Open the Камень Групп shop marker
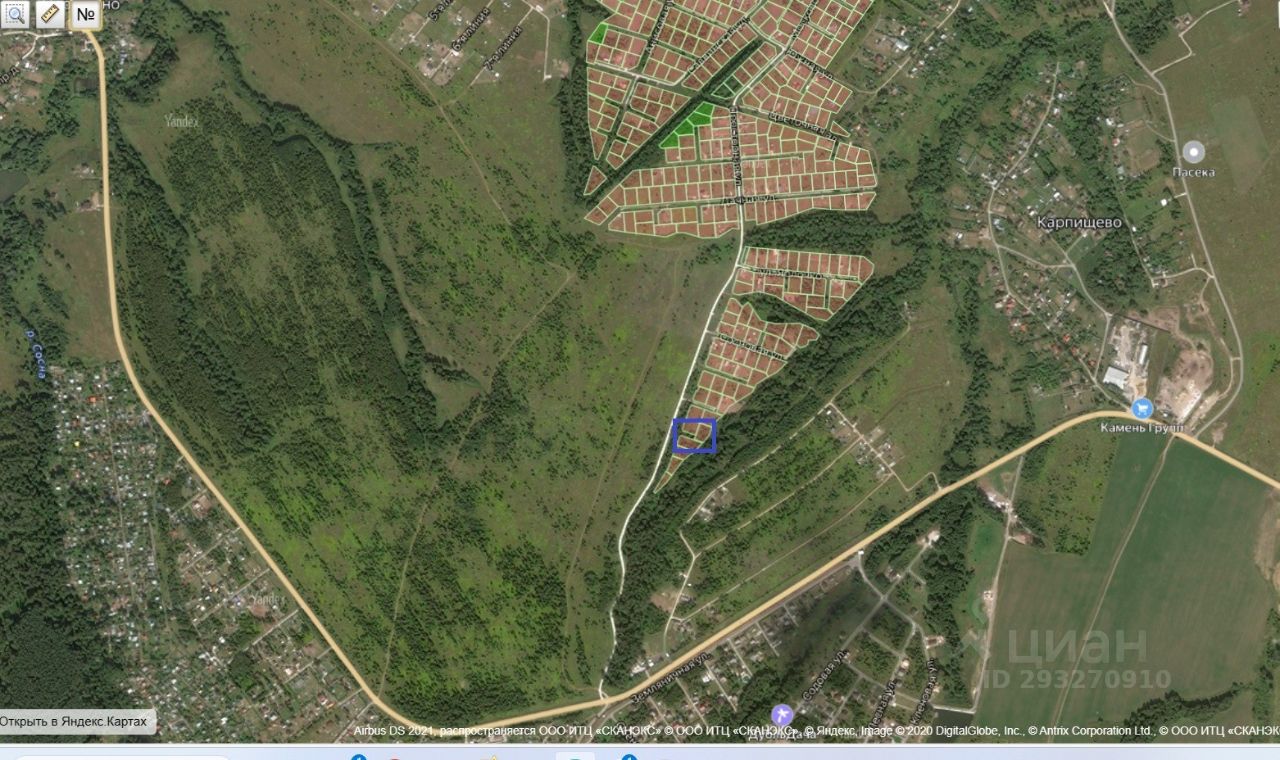The height and width of the screenshot is (760, 1280). 1141,408
